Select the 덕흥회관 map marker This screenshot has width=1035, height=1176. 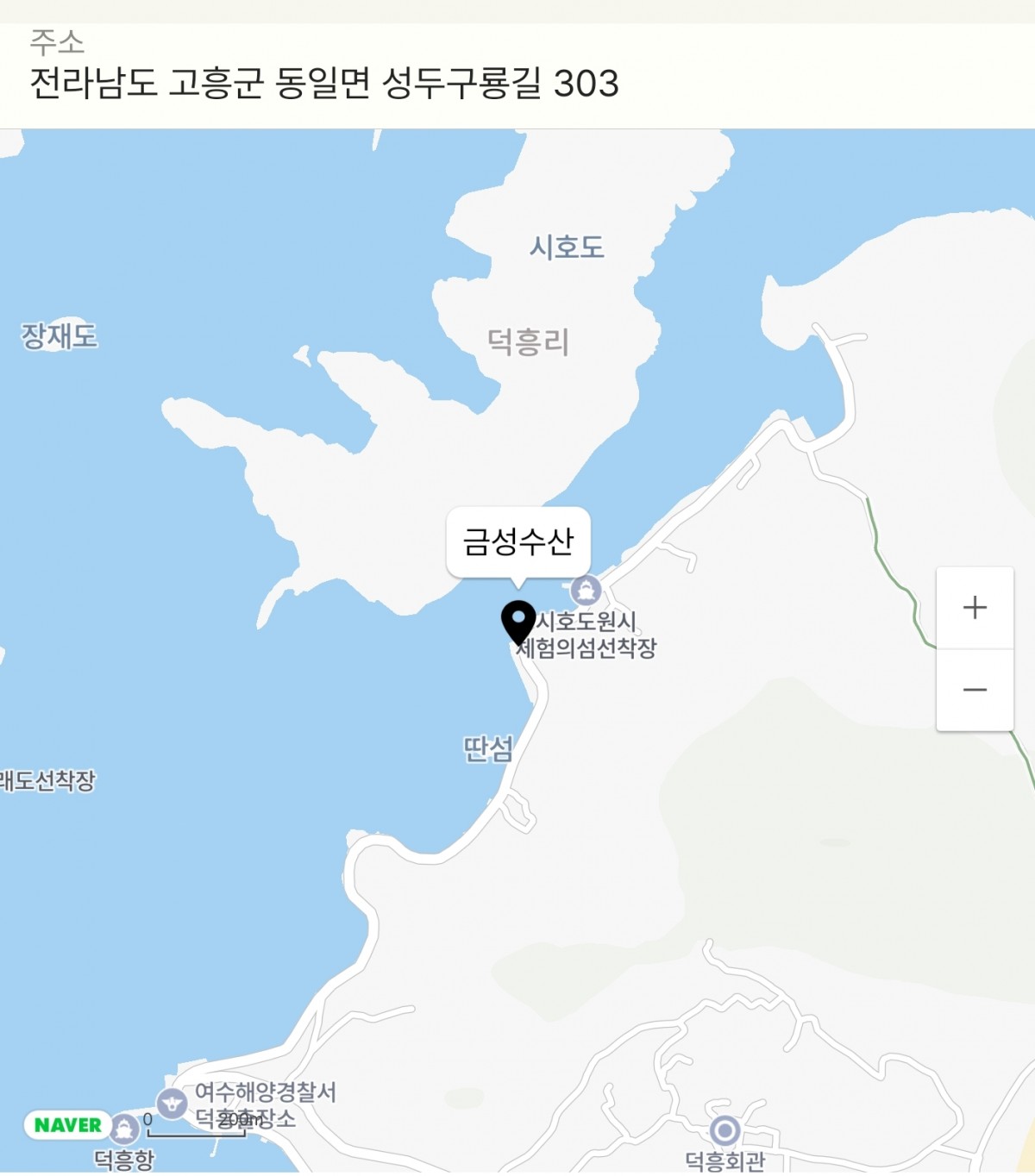[724, 1130]
